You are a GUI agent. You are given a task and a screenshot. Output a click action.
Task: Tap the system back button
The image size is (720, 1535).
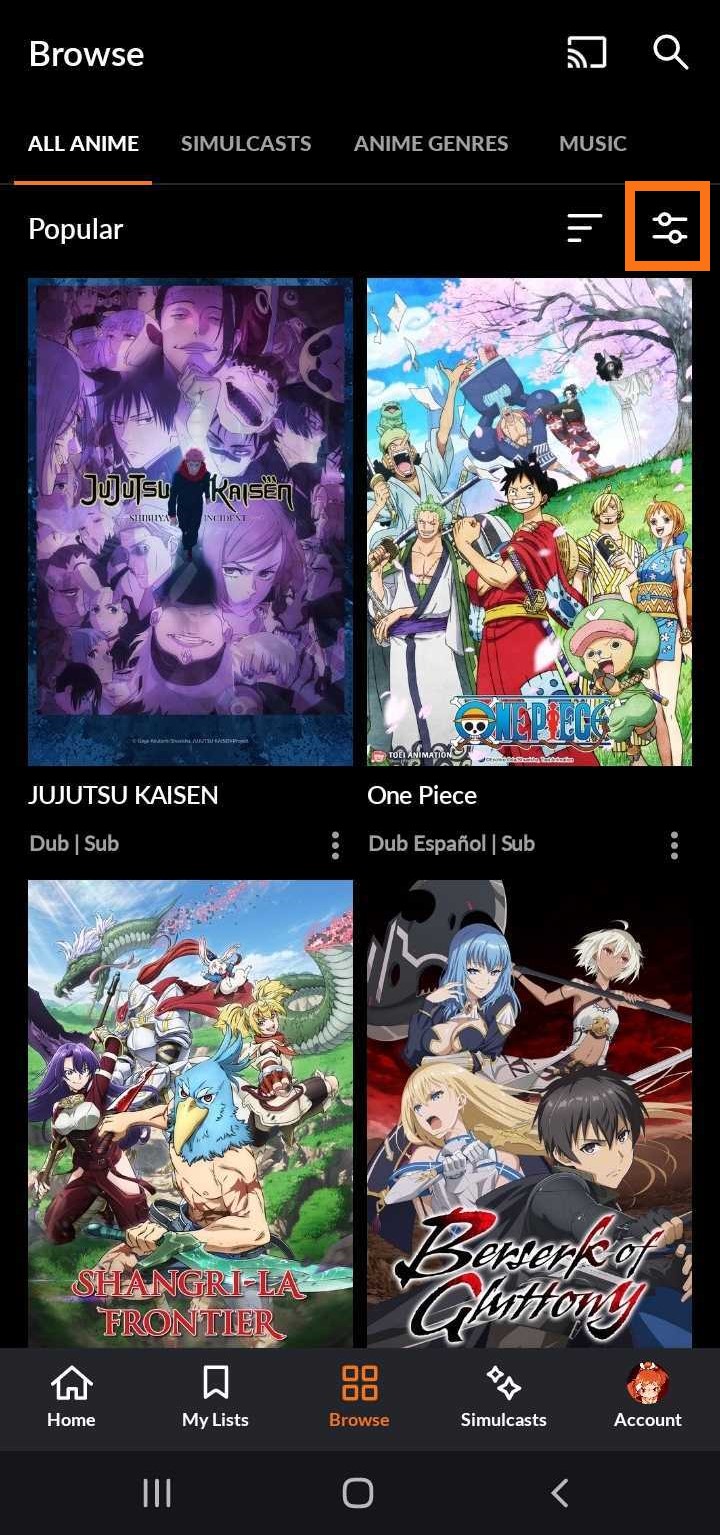(560, 1493)
